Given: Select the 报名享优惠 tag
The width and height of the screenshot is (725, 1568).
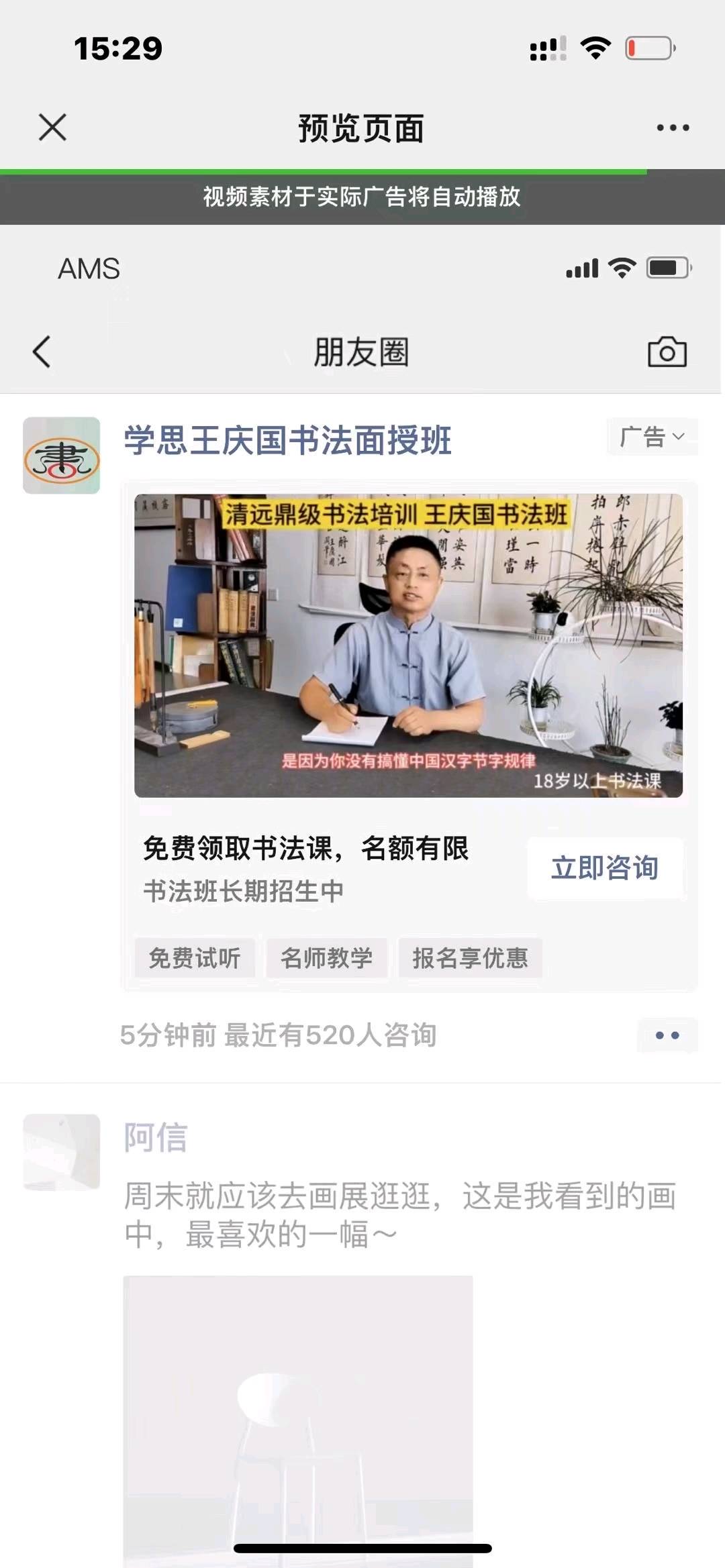Looking at the screenshot, I should 470,957.
